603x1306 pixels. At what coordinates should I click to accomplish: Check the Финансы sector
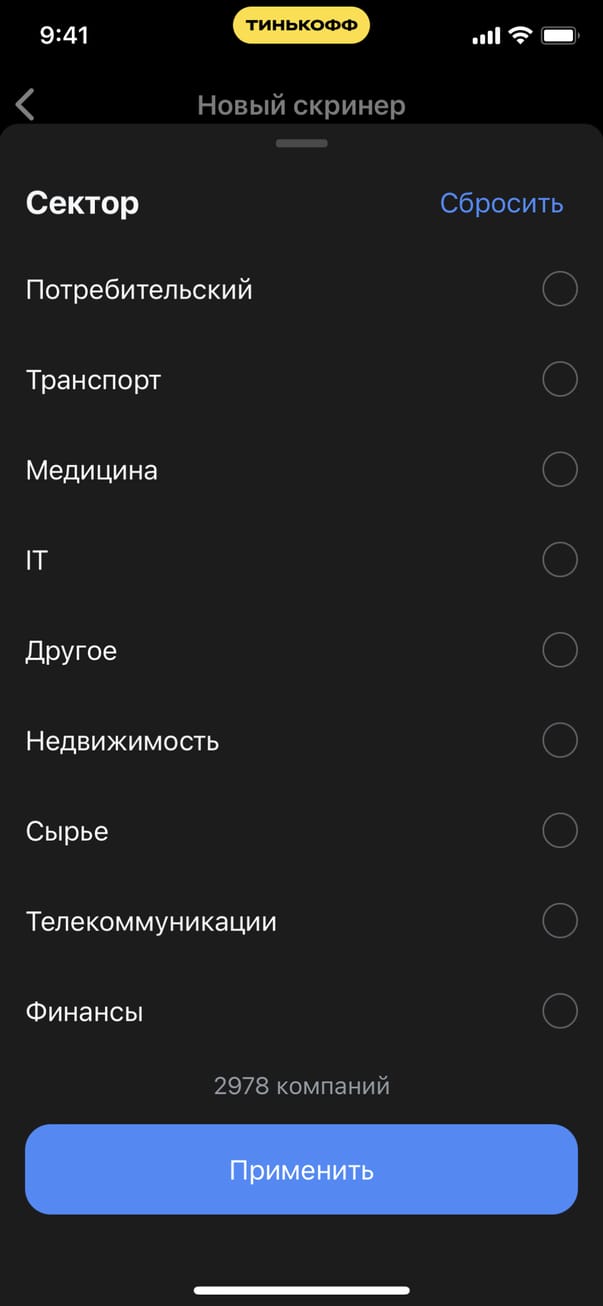point(559,1011)
